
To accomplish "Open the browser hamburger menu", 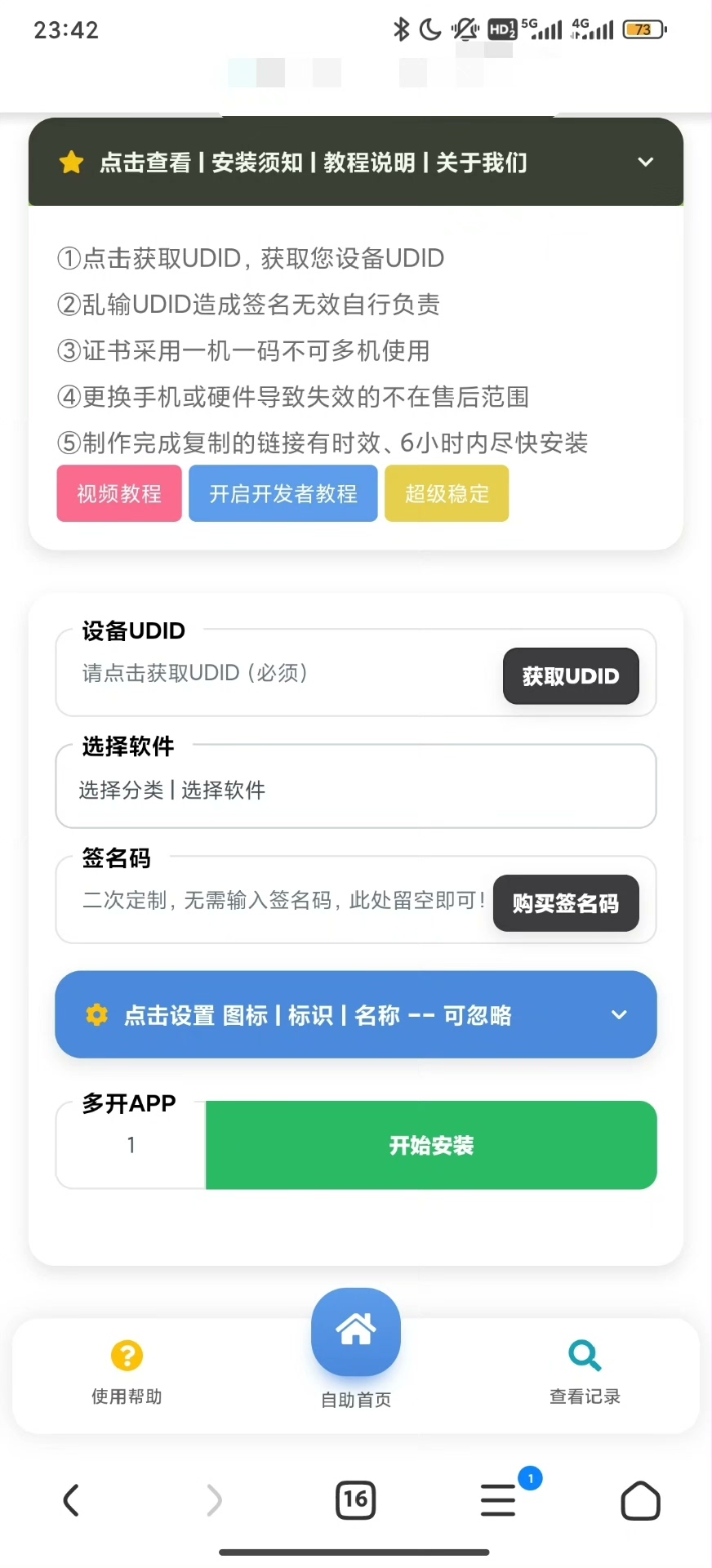I will click(498, 1500).
